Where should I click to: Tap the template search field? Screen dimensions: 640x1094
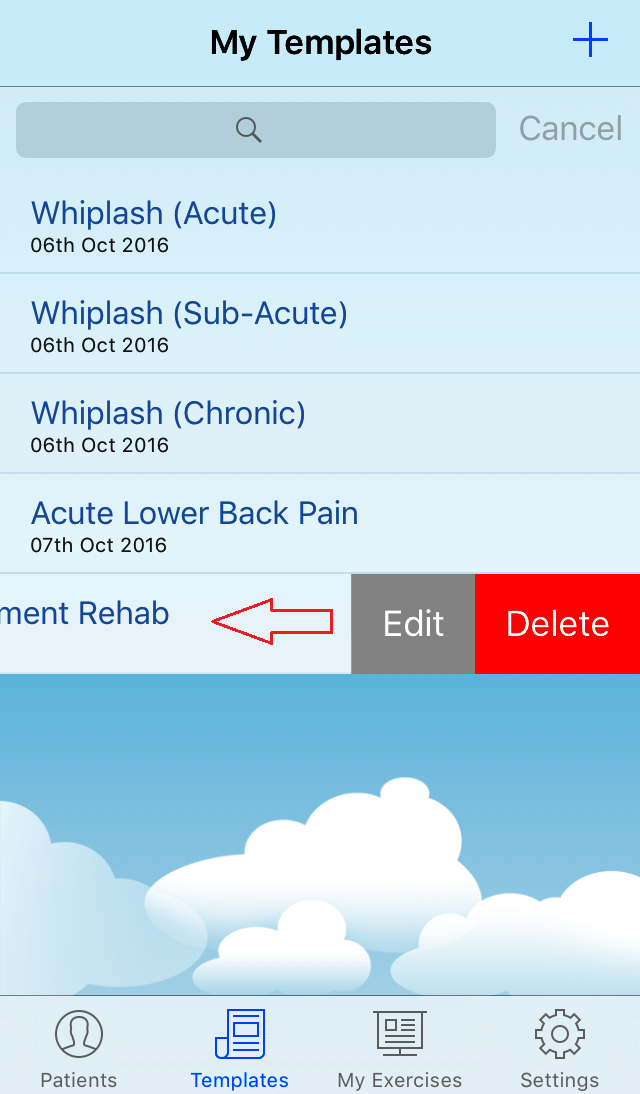[256, 129]
